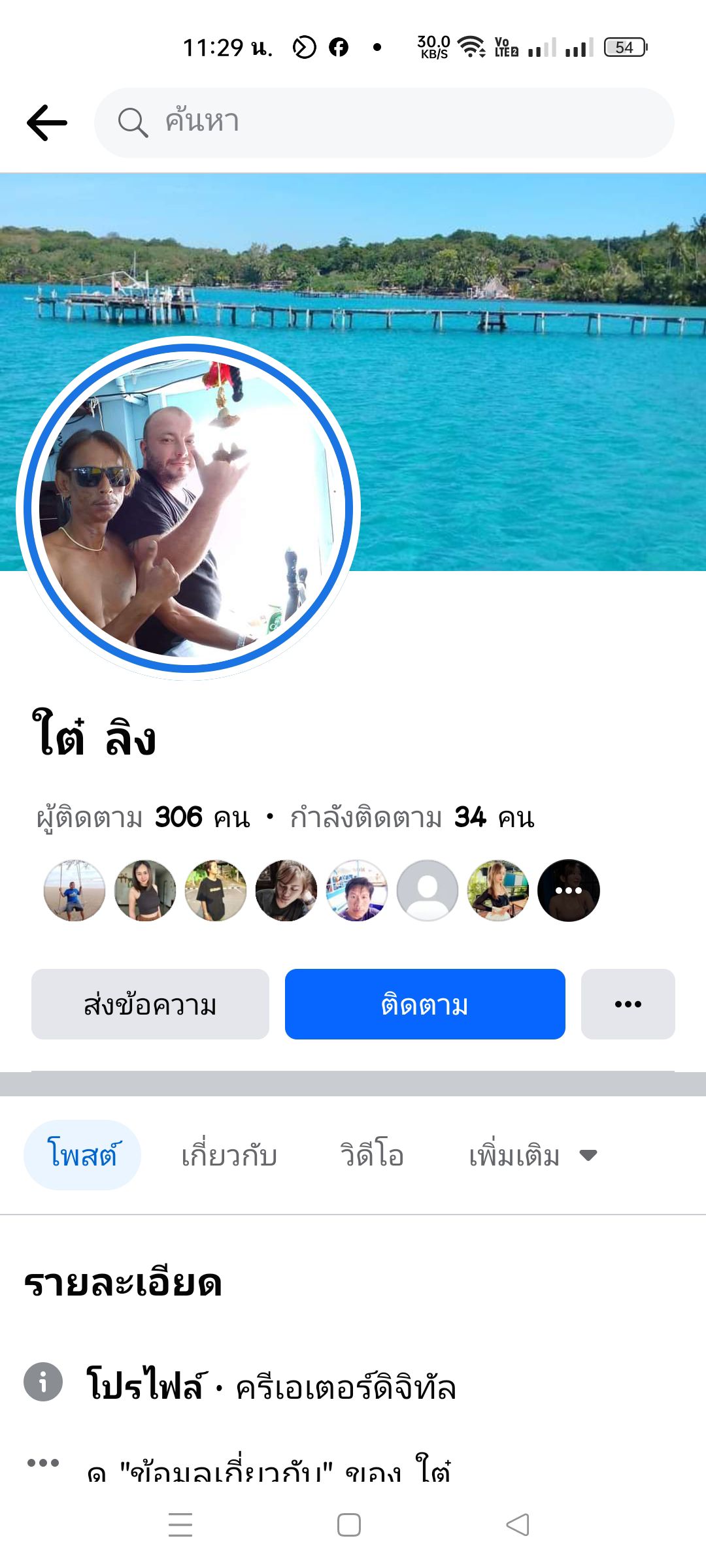
Task: Open recent apps from navigation bar
Action: (180, 1525)
